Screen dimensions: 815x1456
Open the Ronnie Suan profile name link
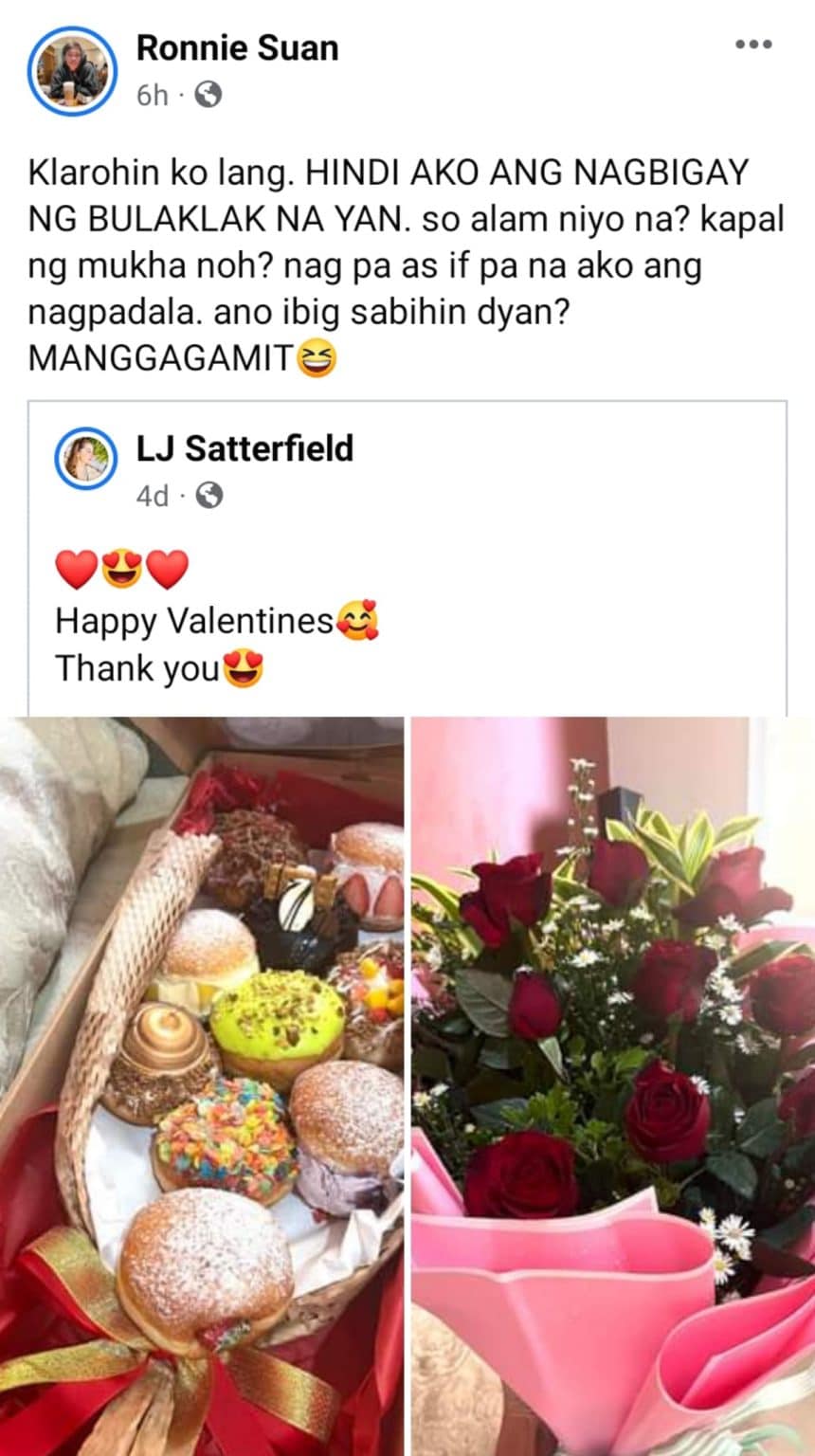click(x=237, y=47)
